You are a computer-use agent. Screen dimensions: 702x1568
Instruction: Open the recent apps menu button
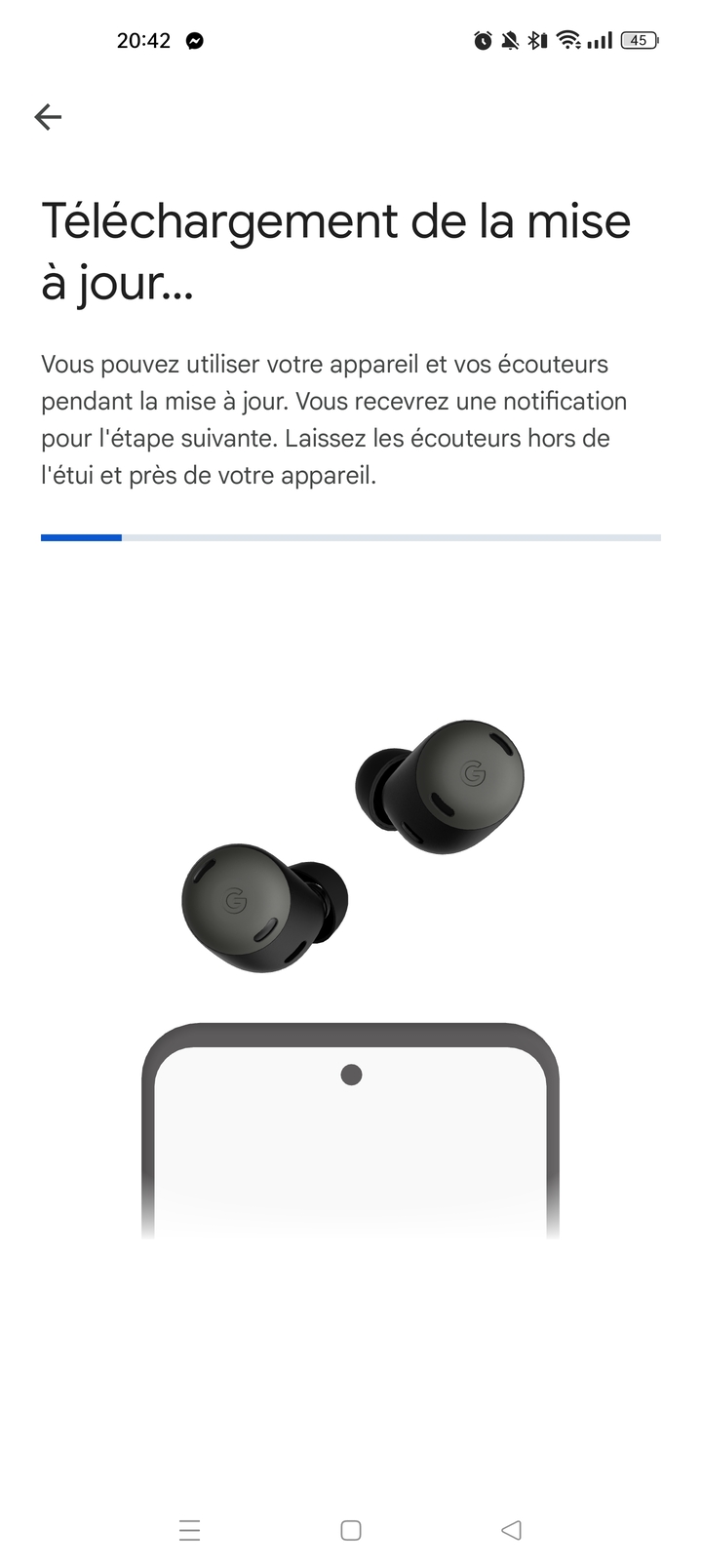[x=190, y=1530]
